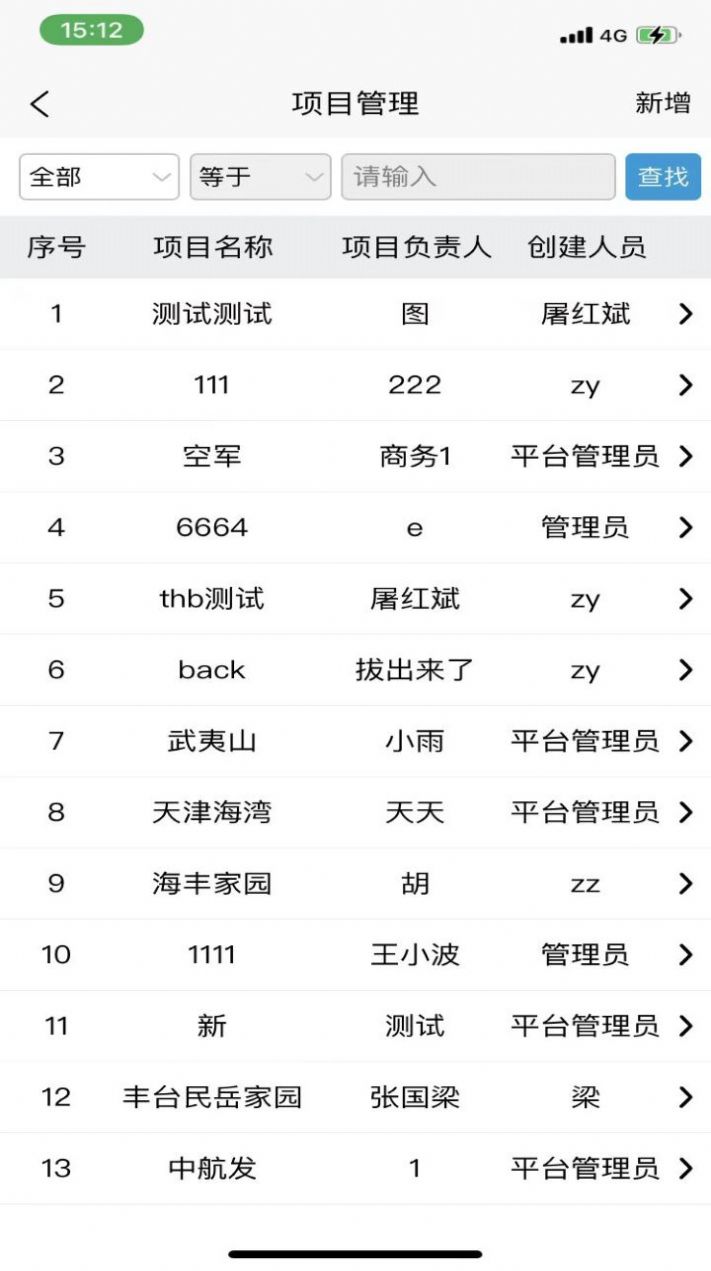Viewport: 711px width, 1271px height.
Task: View the 武夷山 project
Action: pyautogui.click(x=355, y=741)
